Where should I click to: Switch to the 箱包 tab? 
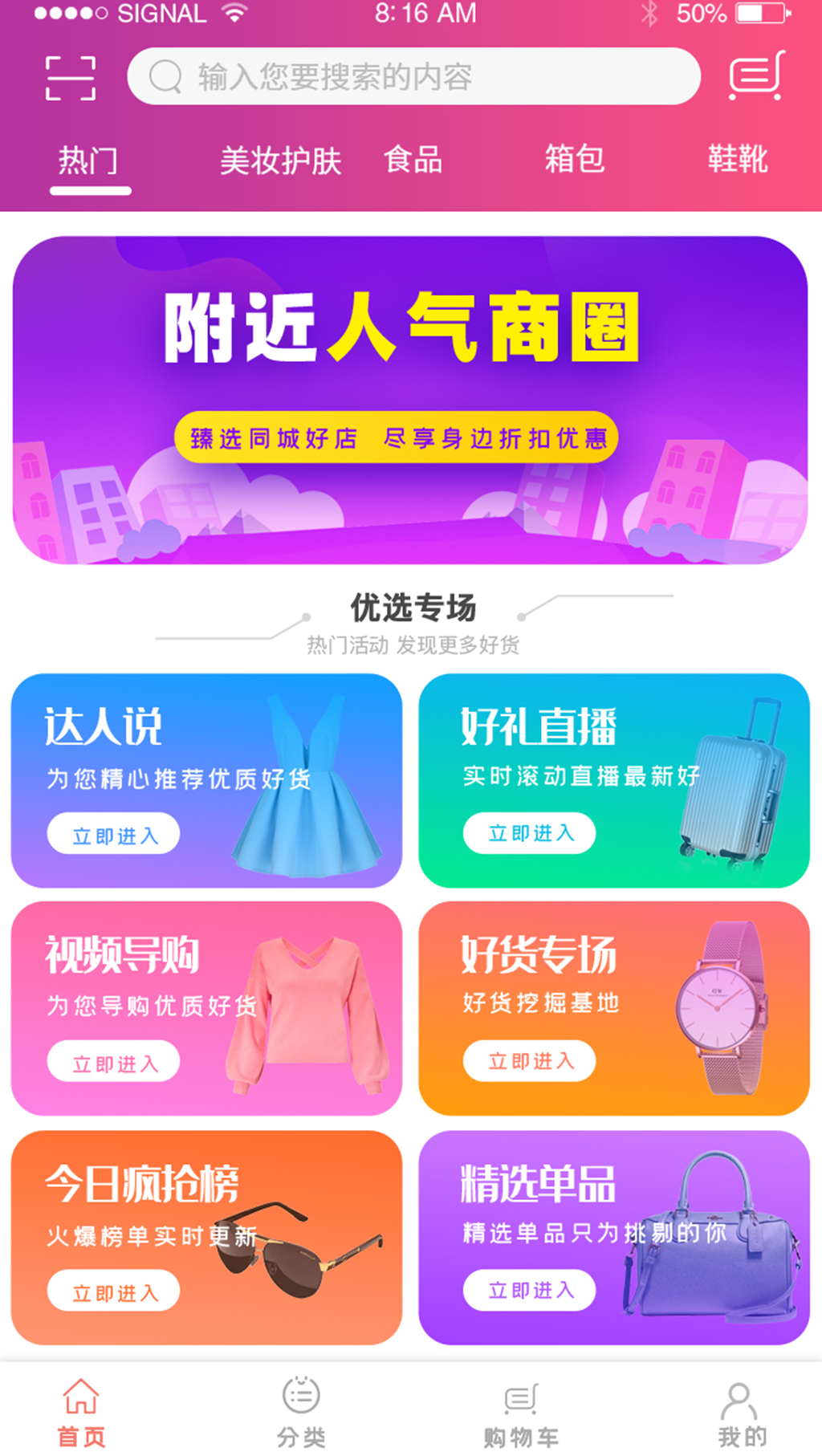(x=575, y=159)
